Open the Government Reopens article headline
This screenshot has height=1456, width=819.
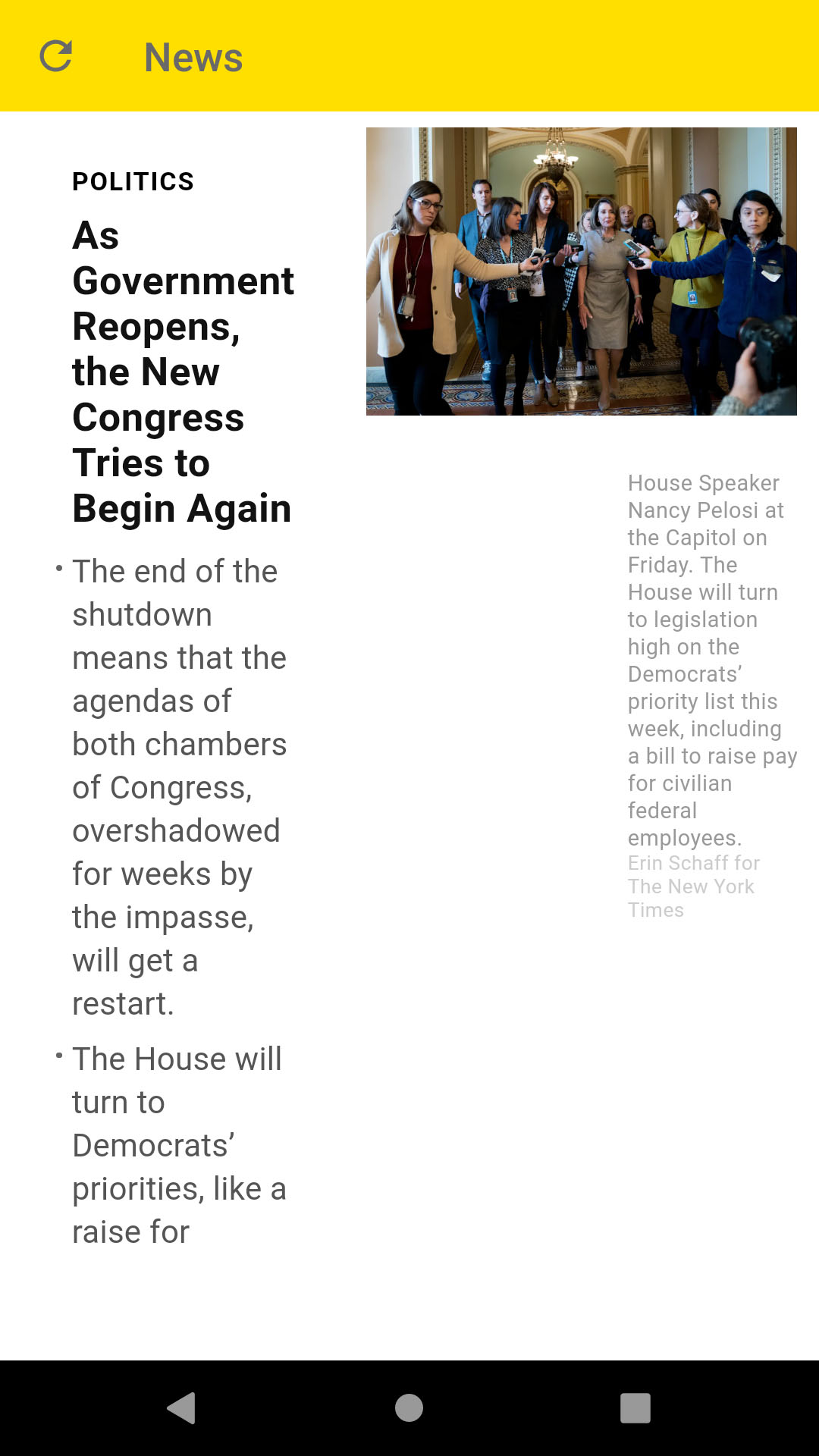182,372
